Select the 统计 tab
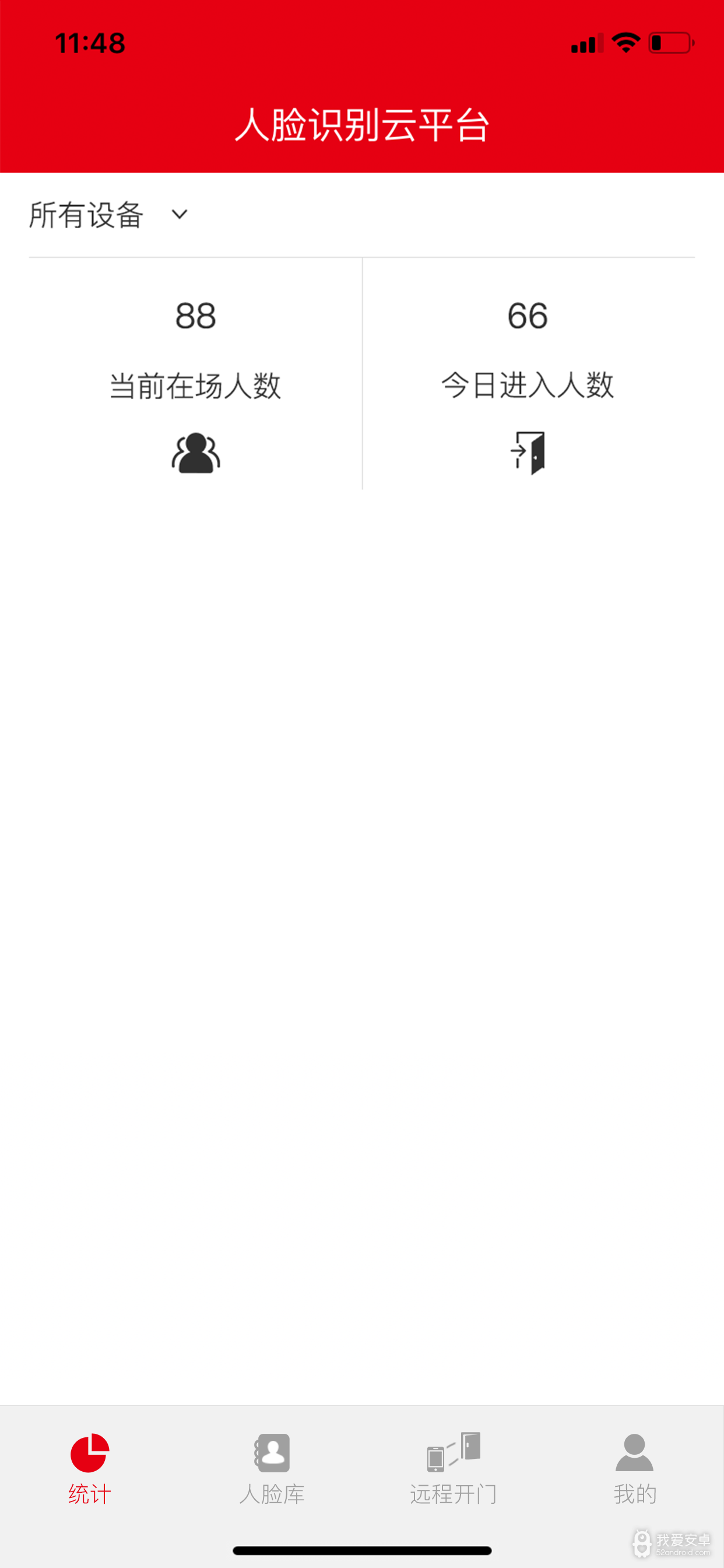The height and width of the screenshot is (1568, 724). (90, 1468)
